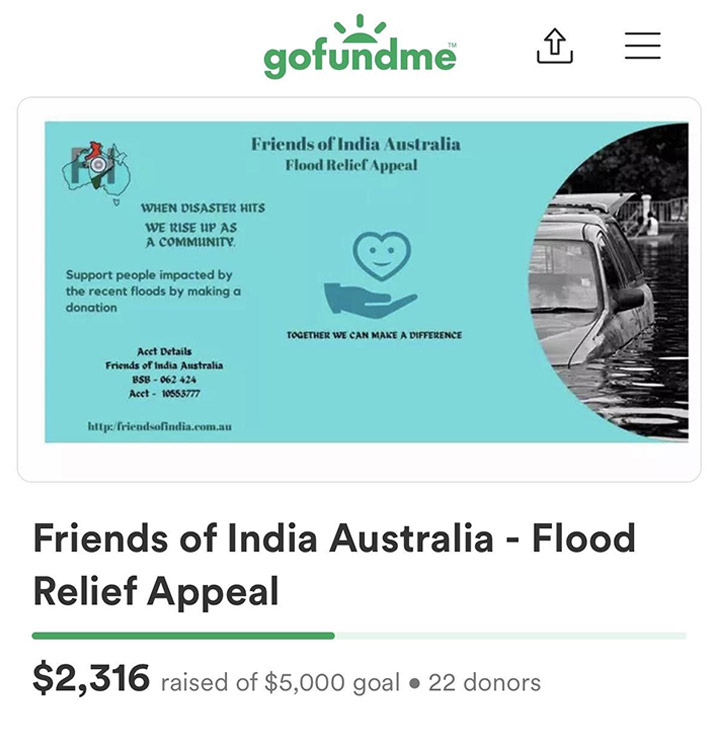Open the hamburger menu
The height and width of the screenshot is (750, 716).
click(642, 45)
